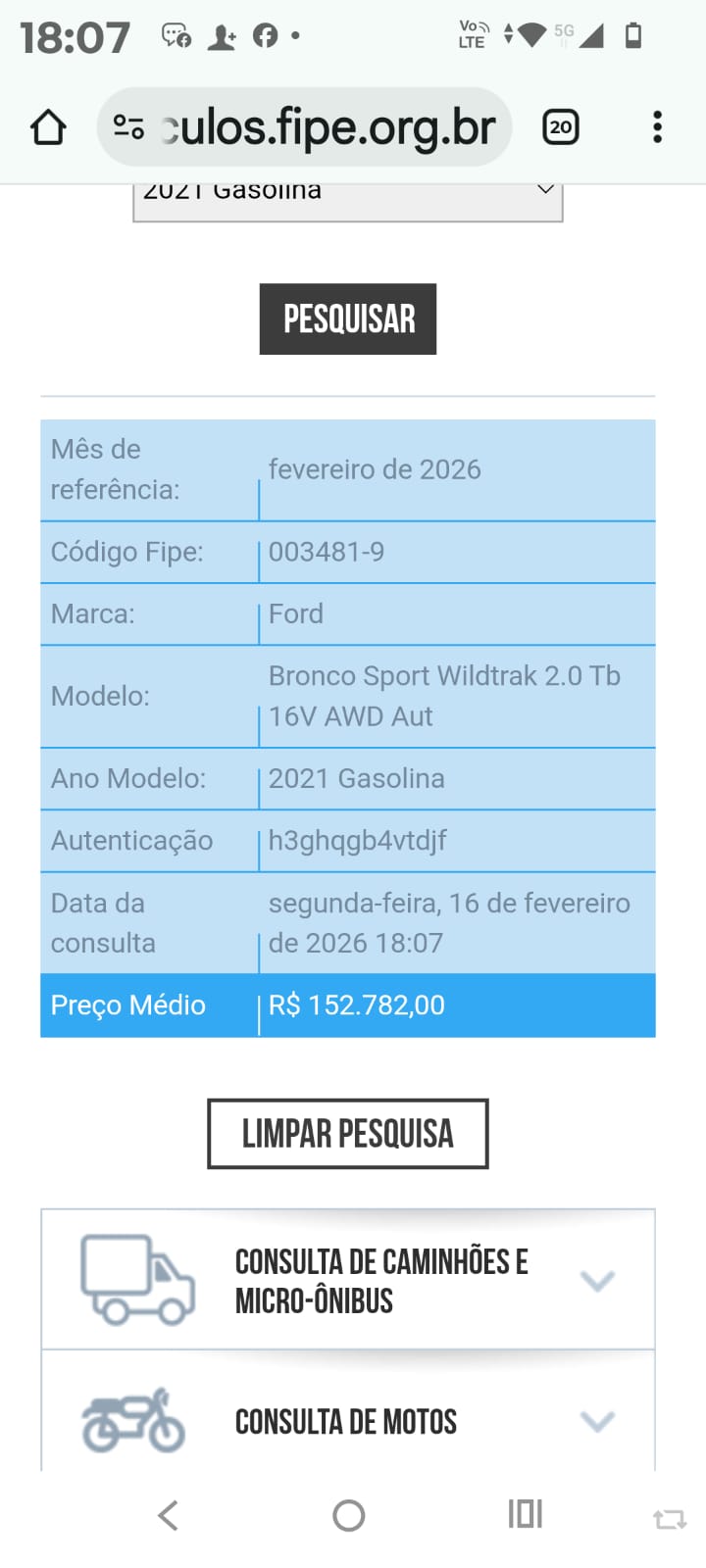This screenshot has width=706, height=1568.
Task: Go to the browser home page
Action: click(x=48, y=127)
